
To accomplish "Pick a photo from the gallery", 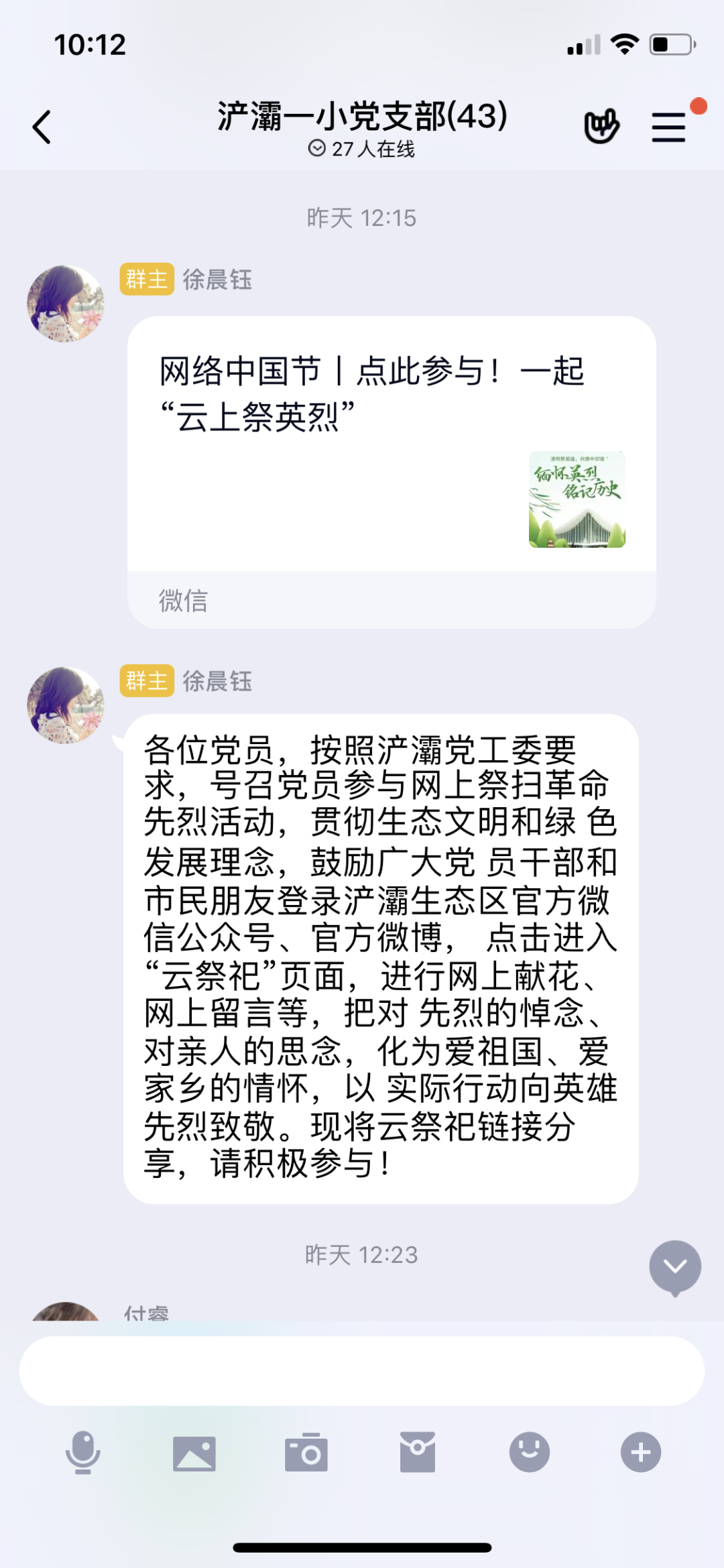I will 194,1453.
